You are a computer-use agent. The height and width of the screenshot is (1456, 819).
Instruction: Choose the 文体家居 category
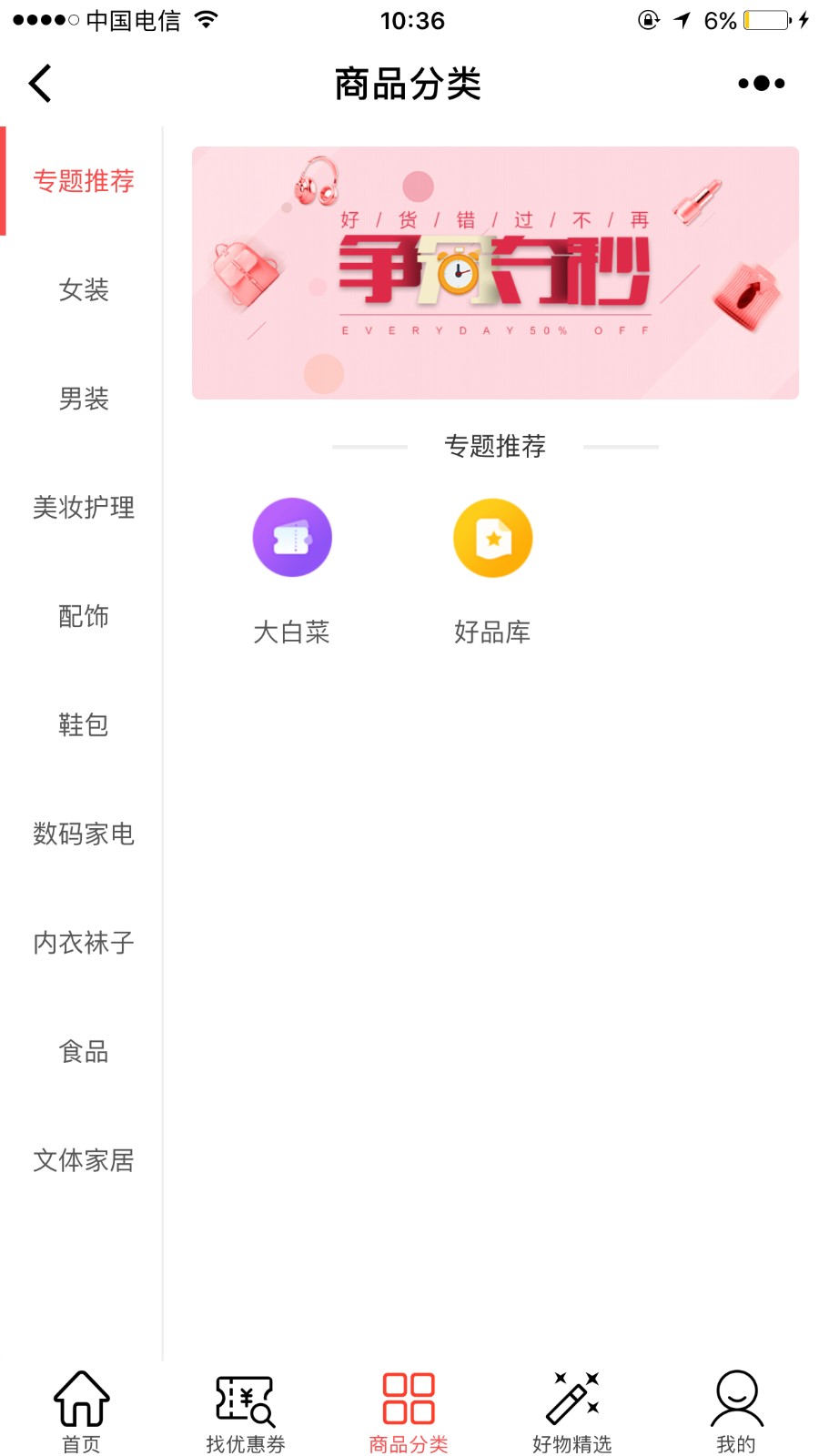[83, 1159]
